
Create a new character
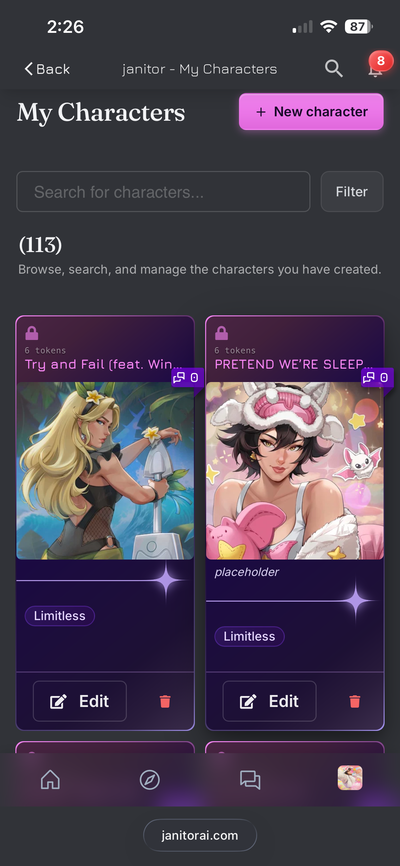311,112
